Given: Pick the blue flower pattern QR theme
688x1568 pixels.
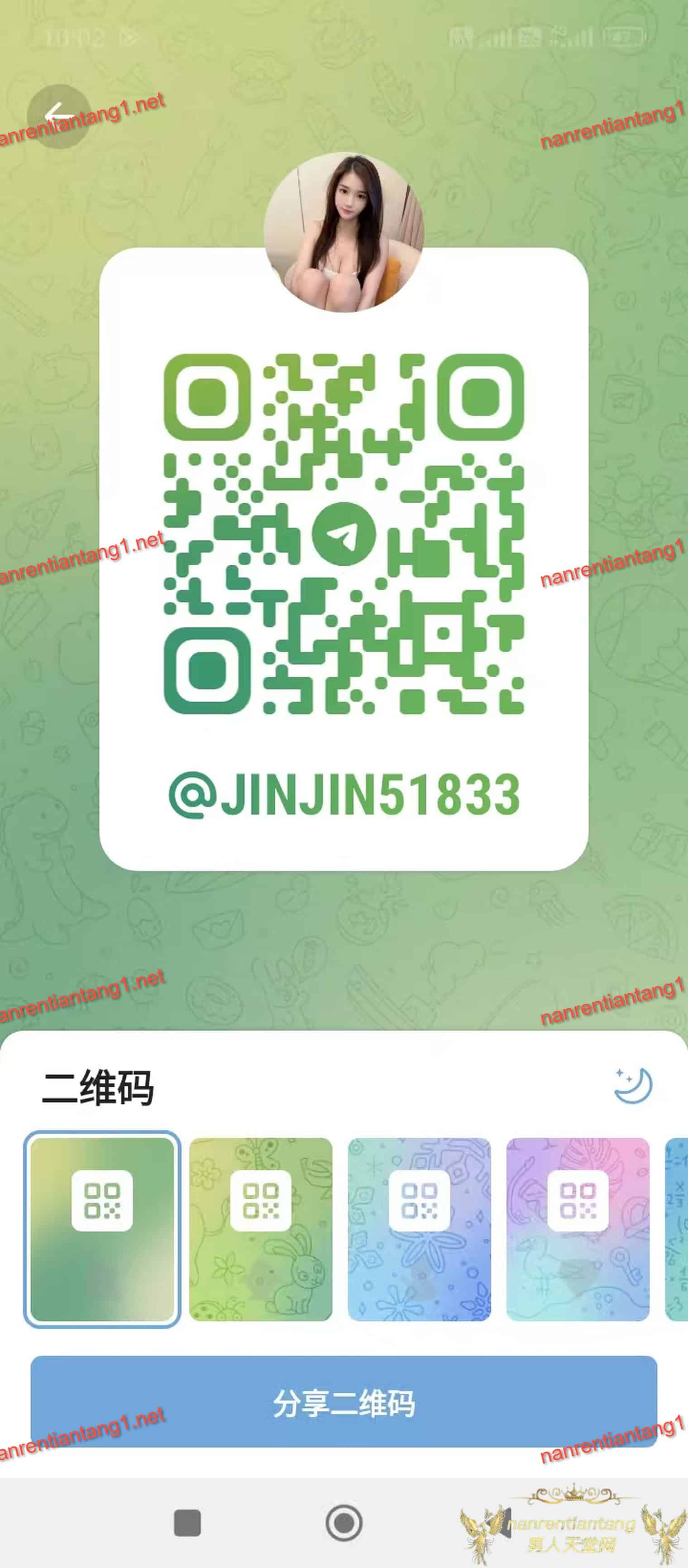Looking at the screenshot, I should [x=419, y=1229].
